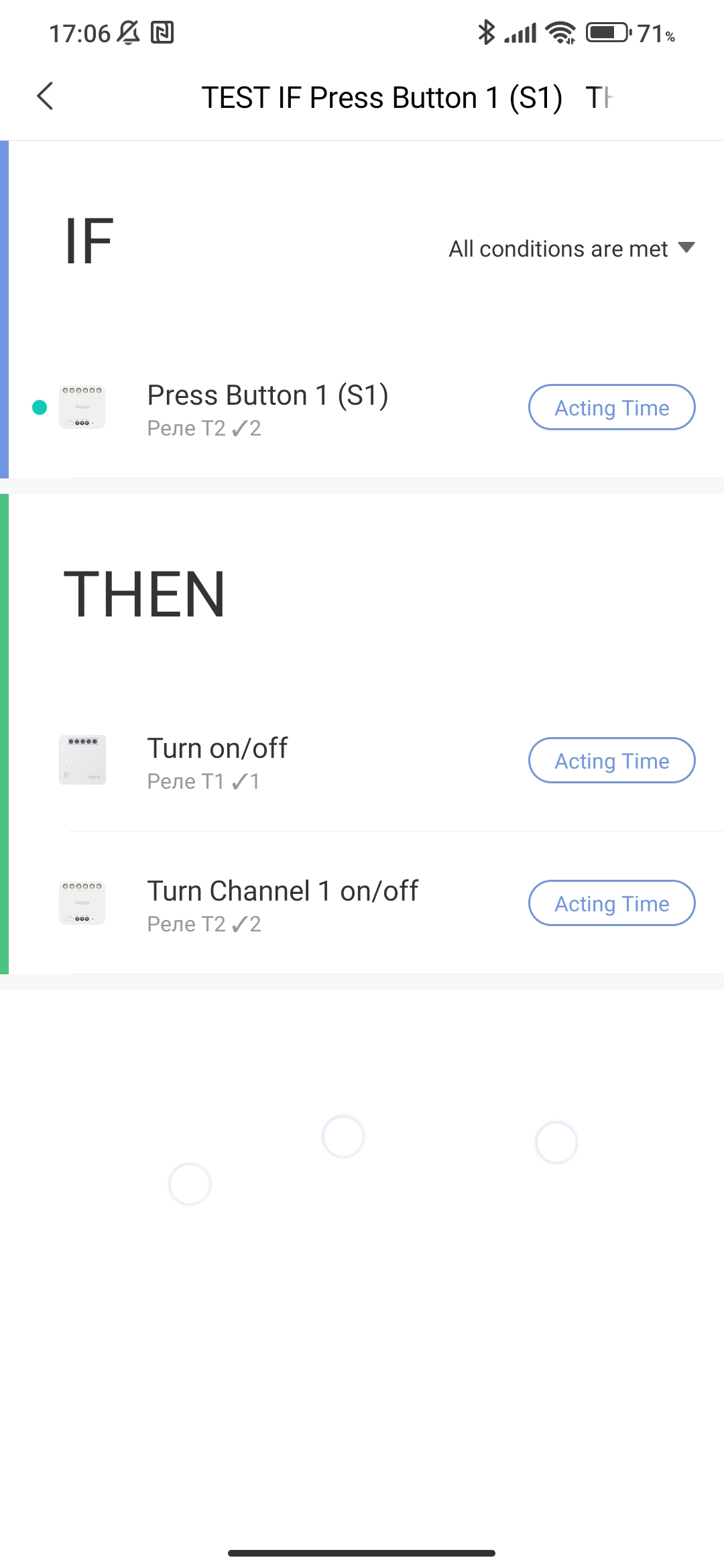Set Acting Time for the Turn on/off action

(x=611, y=761)
